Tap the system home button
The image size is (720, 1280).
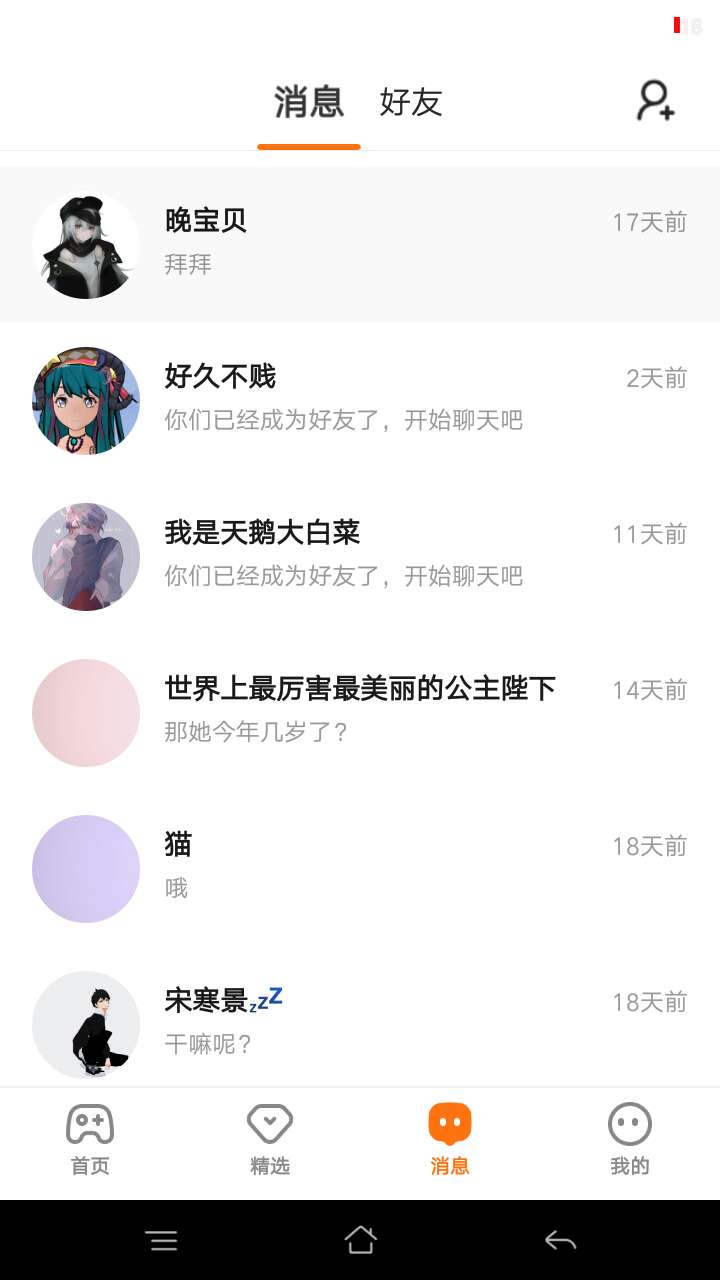click(x=360, y=1241)
